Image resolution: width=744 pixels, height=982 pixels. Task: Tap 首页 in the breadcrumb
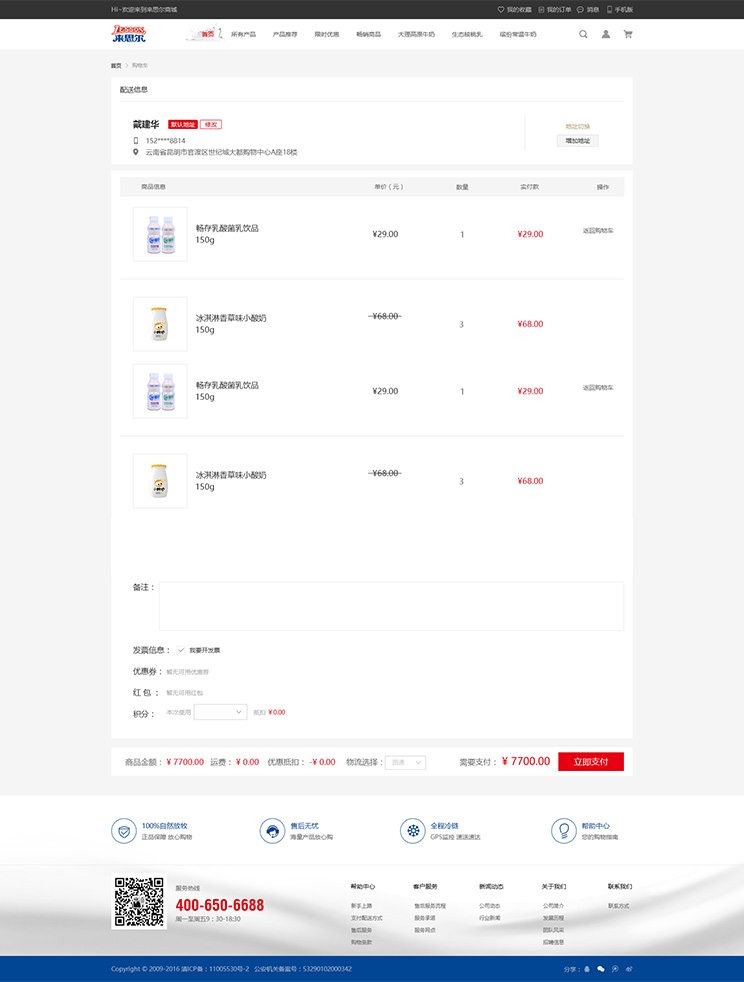click(x=116, y=65)
